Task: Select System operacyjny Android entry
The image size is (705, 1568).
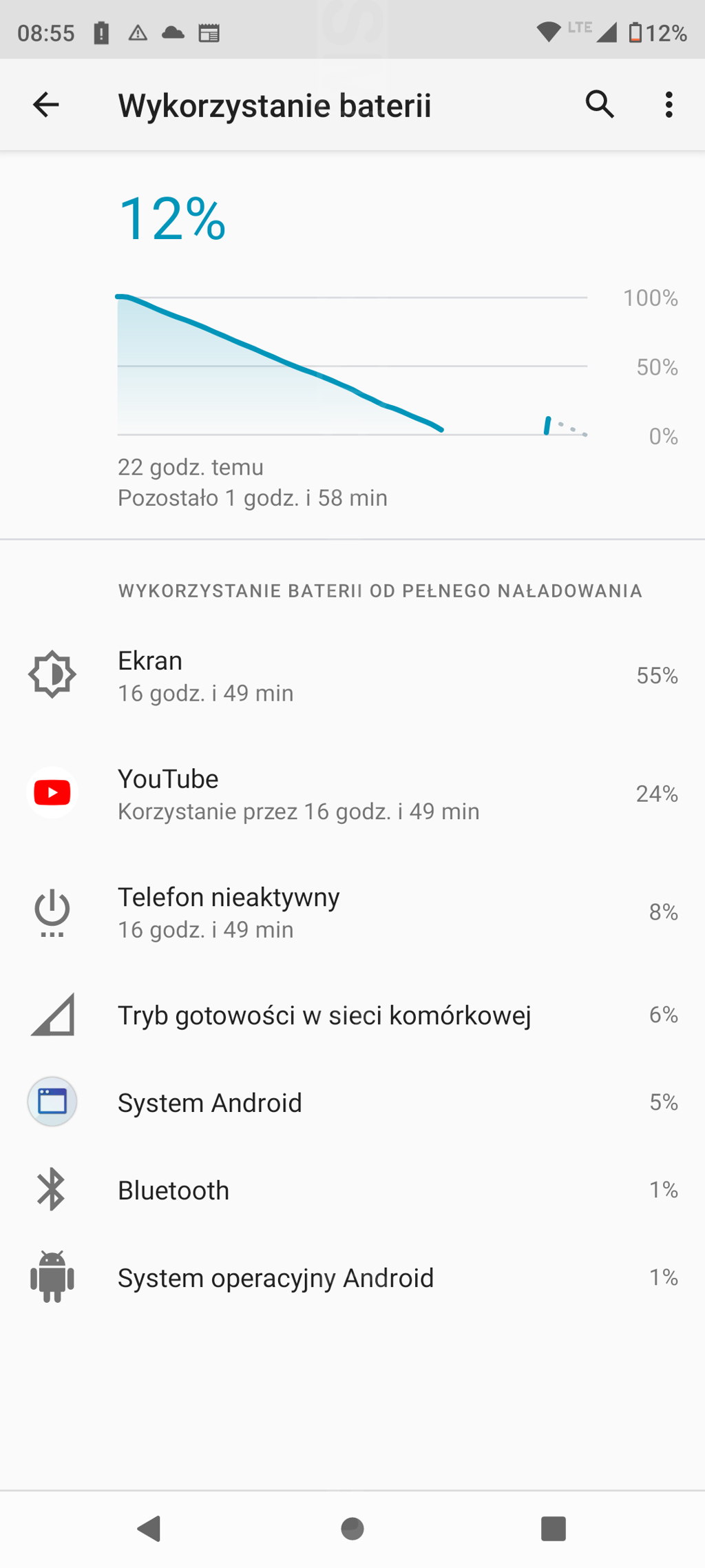Action: coord(352,1277)
